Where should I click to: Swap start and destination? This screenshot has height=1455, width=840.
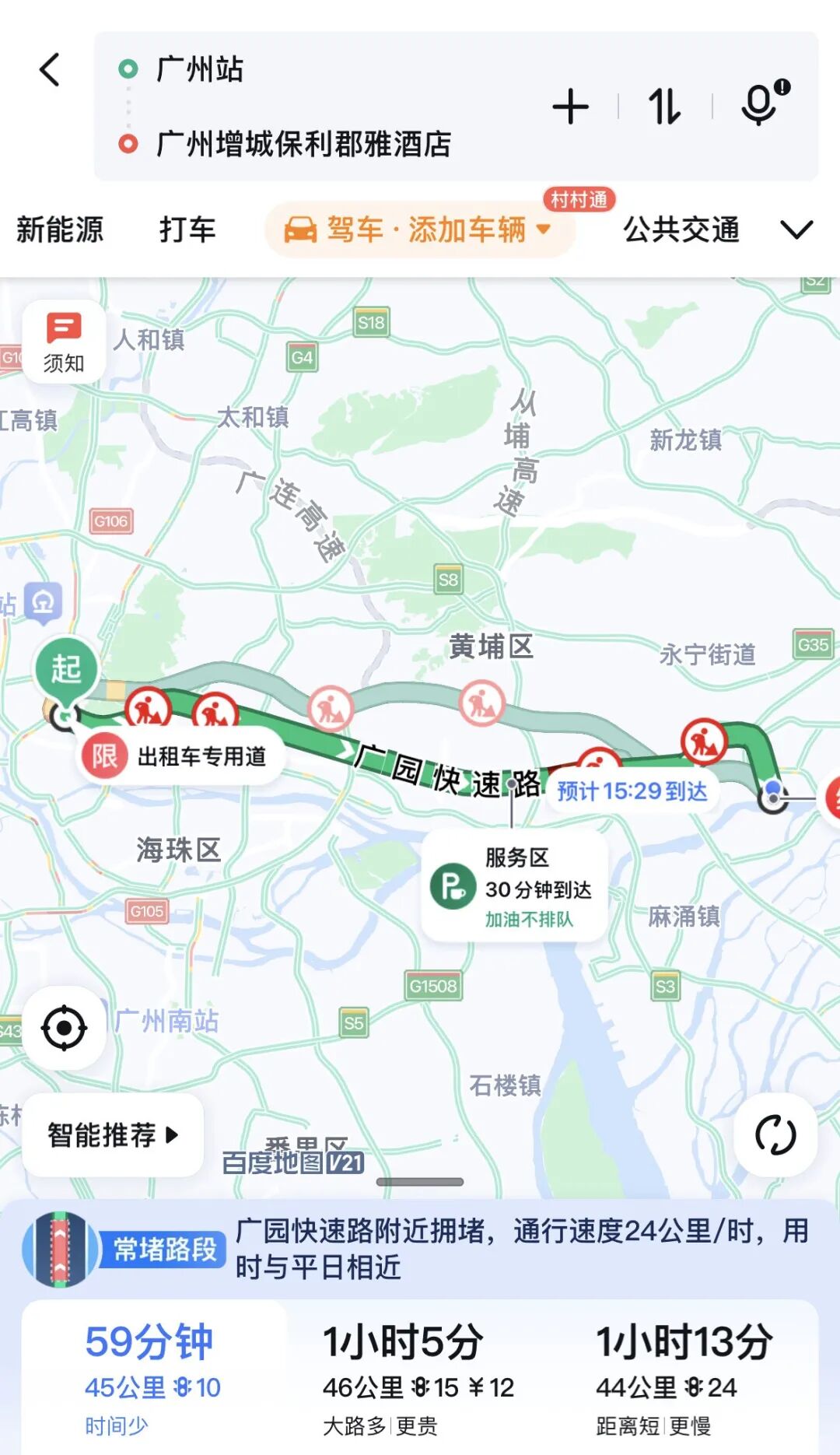(x=664, y=107)
